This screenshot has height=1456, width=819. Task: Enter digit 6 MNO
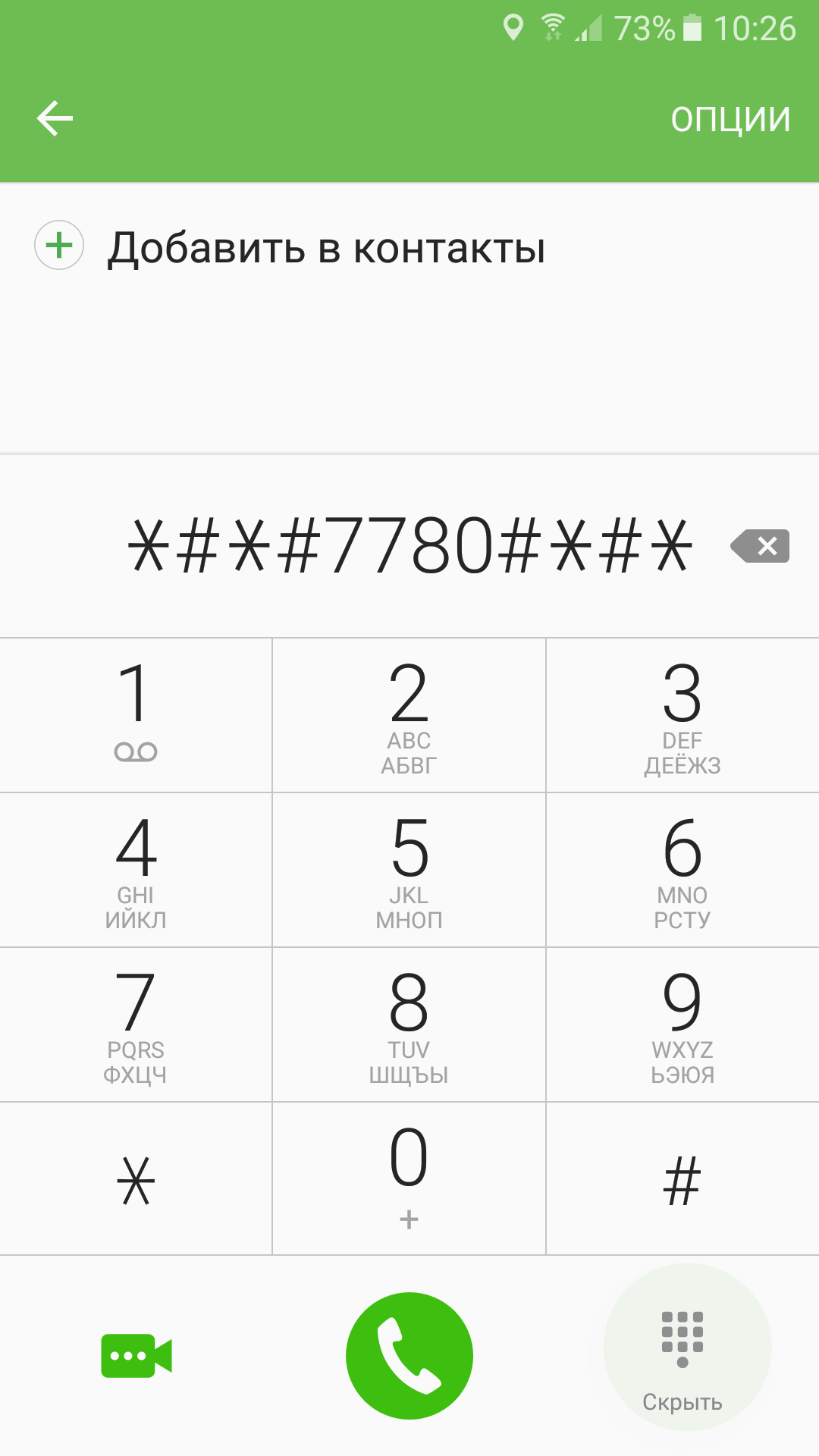(682, 871)
